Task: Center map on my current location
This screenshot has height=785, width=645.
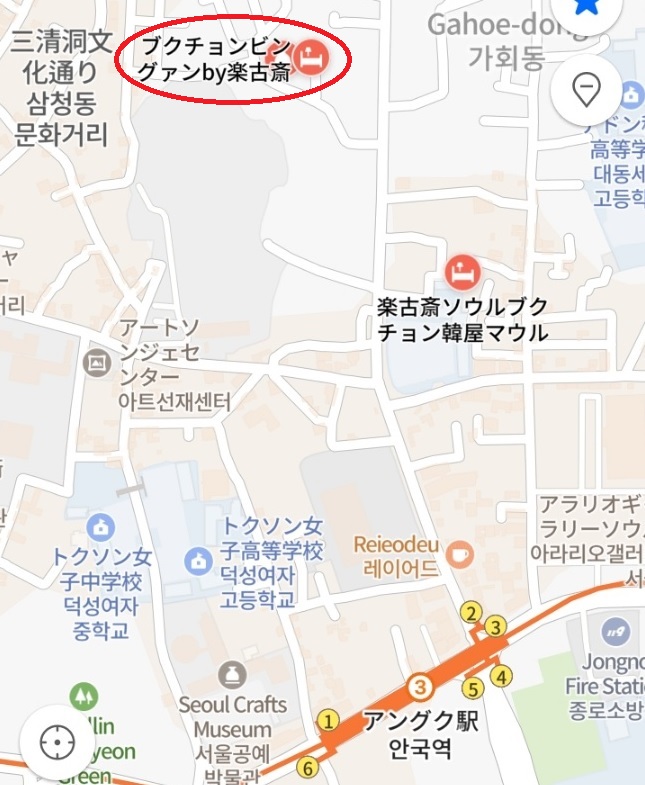Action: click(x=57, y=741)
